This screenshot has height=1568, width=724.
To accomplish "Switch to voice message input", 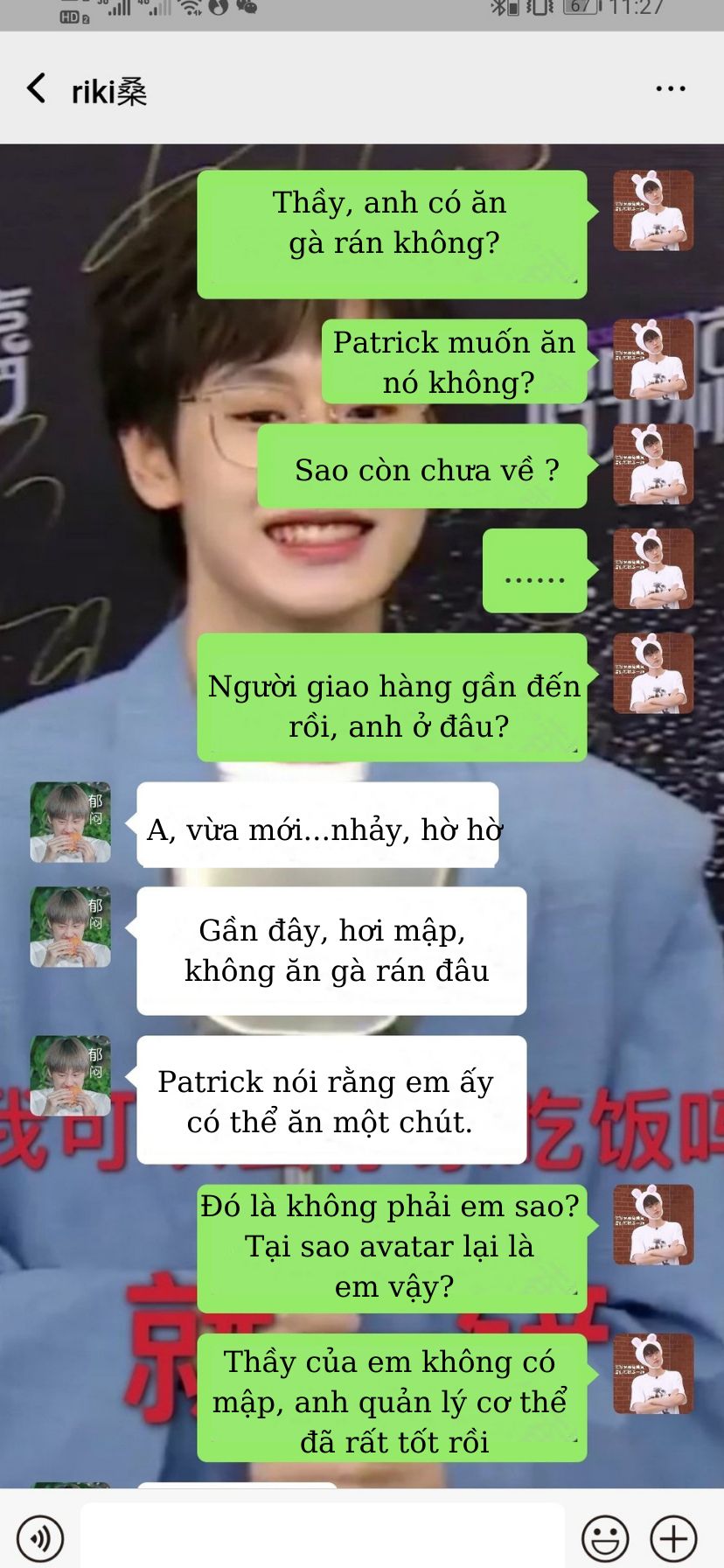I will (40, 1537).
